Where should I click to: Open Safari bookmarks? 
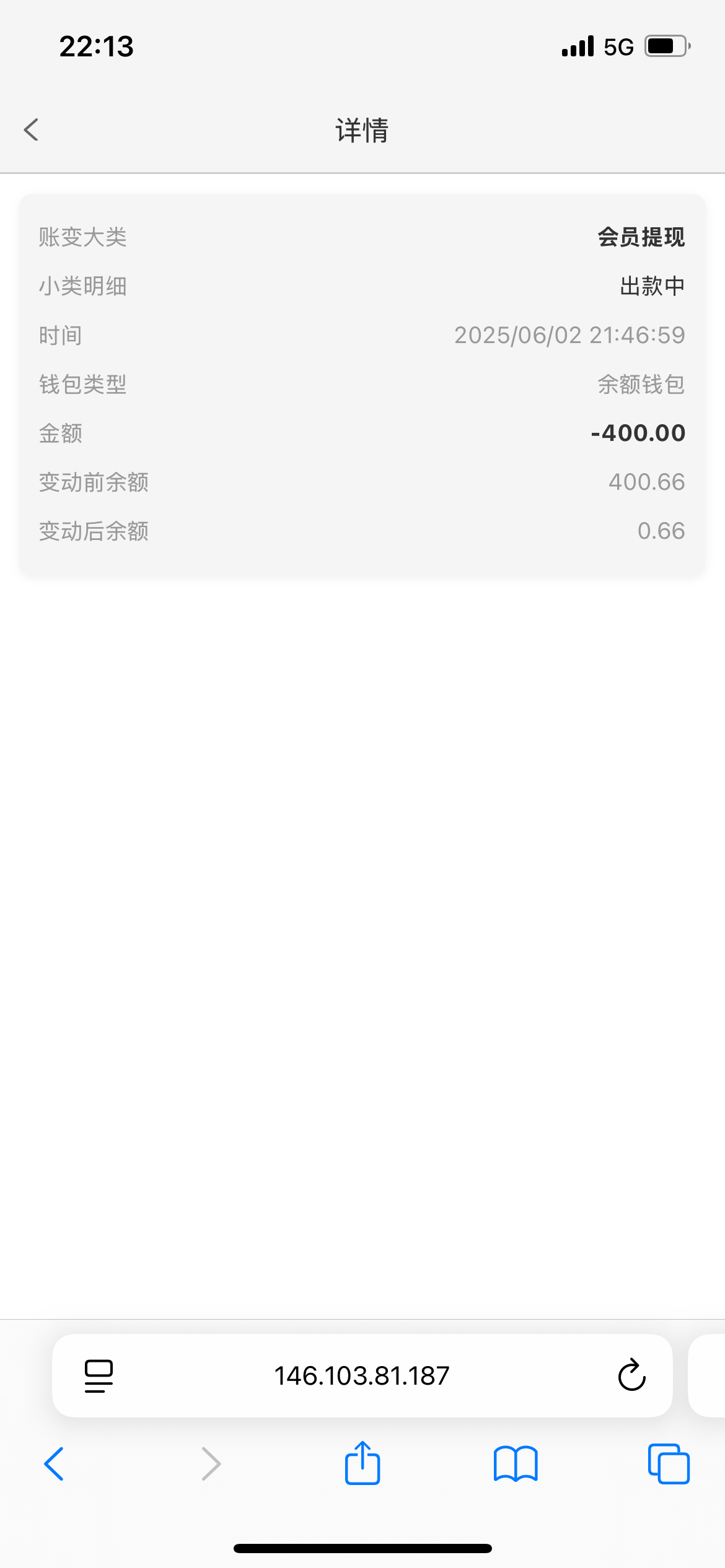coord(516,1464)
